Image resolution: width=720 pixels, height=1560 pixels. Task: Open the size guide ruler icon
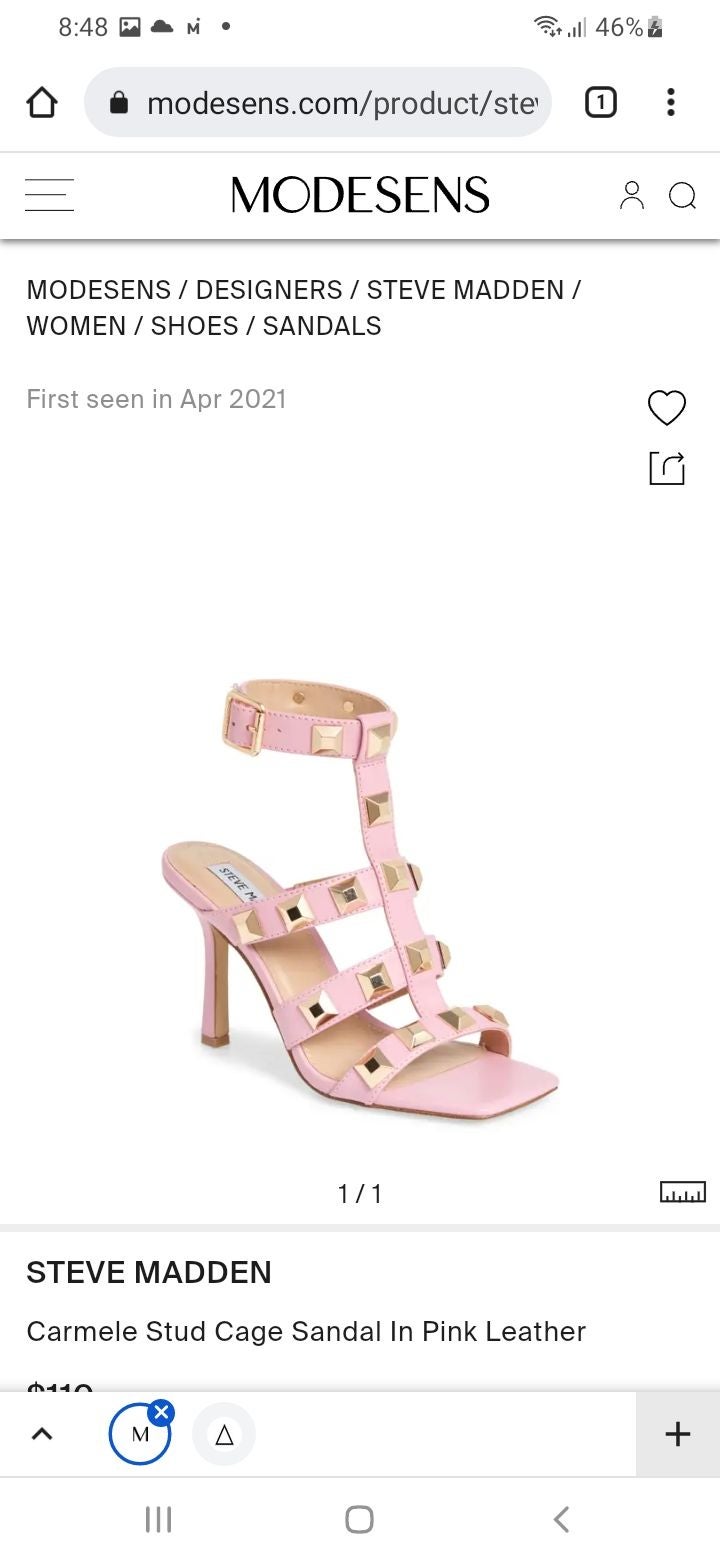[683, 1192]
